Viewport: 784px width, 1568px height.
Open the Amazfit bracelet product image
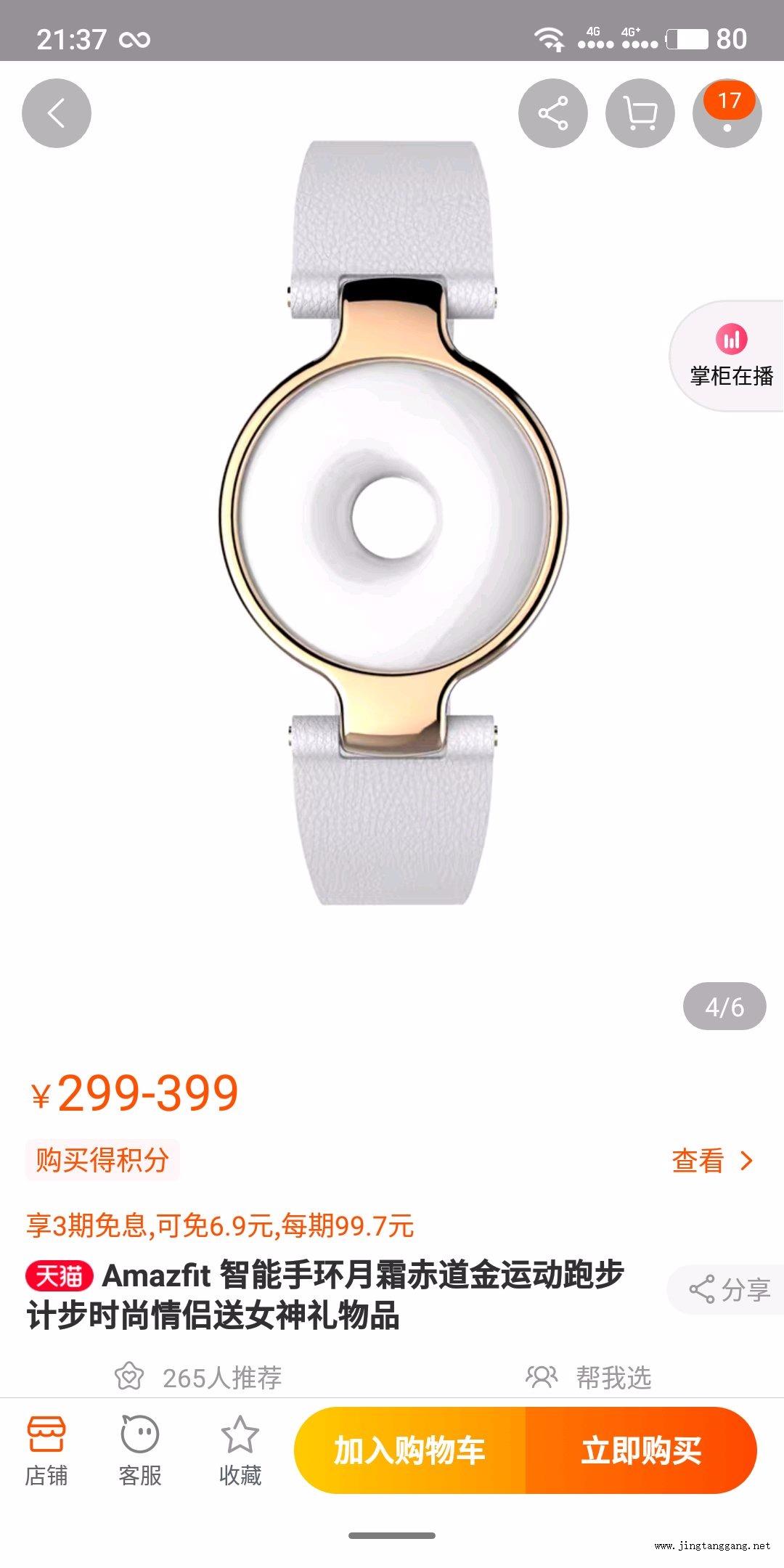[x=392, y=523]
